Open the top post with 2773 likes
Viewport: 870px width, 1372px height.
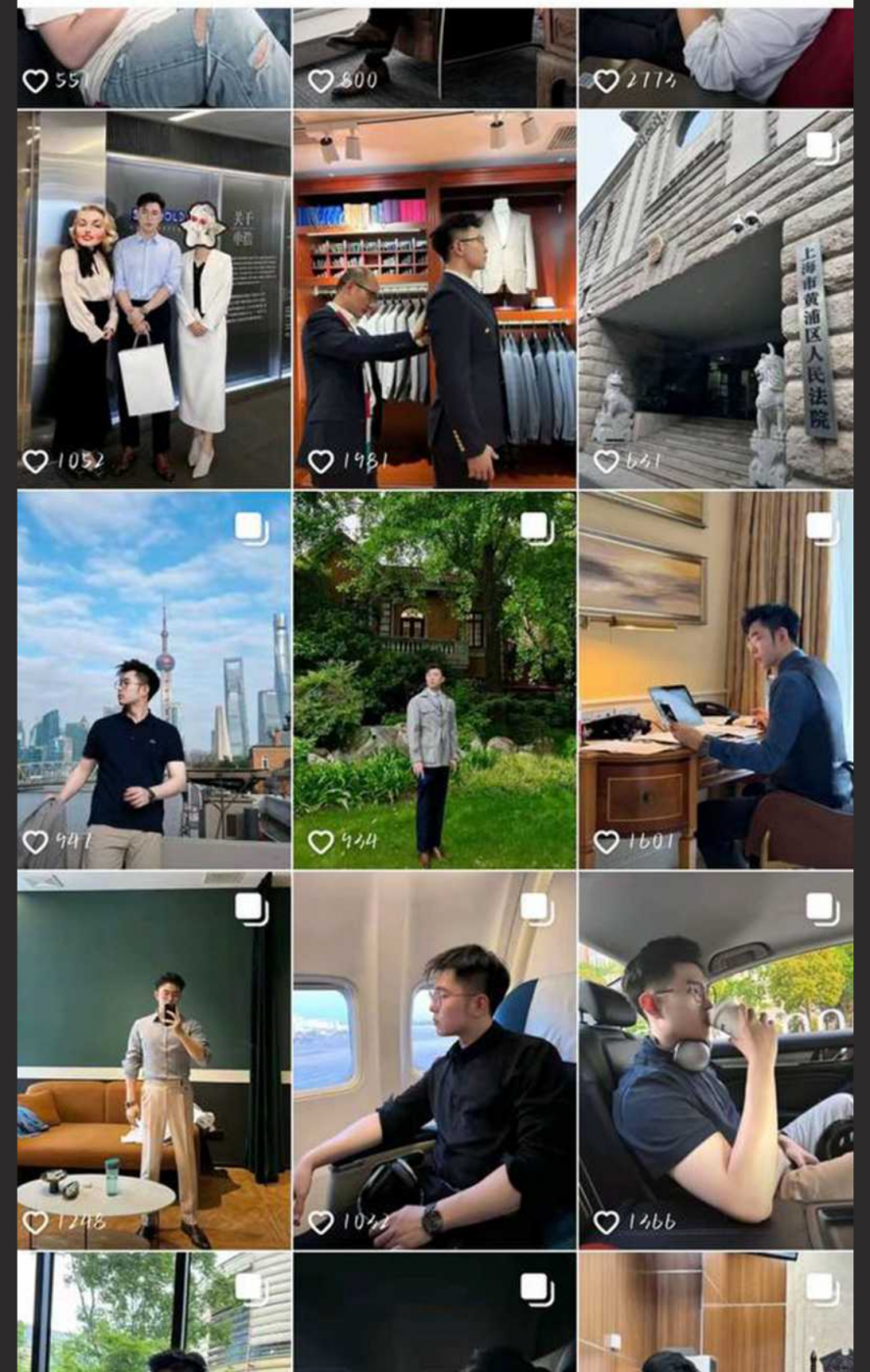715,57
